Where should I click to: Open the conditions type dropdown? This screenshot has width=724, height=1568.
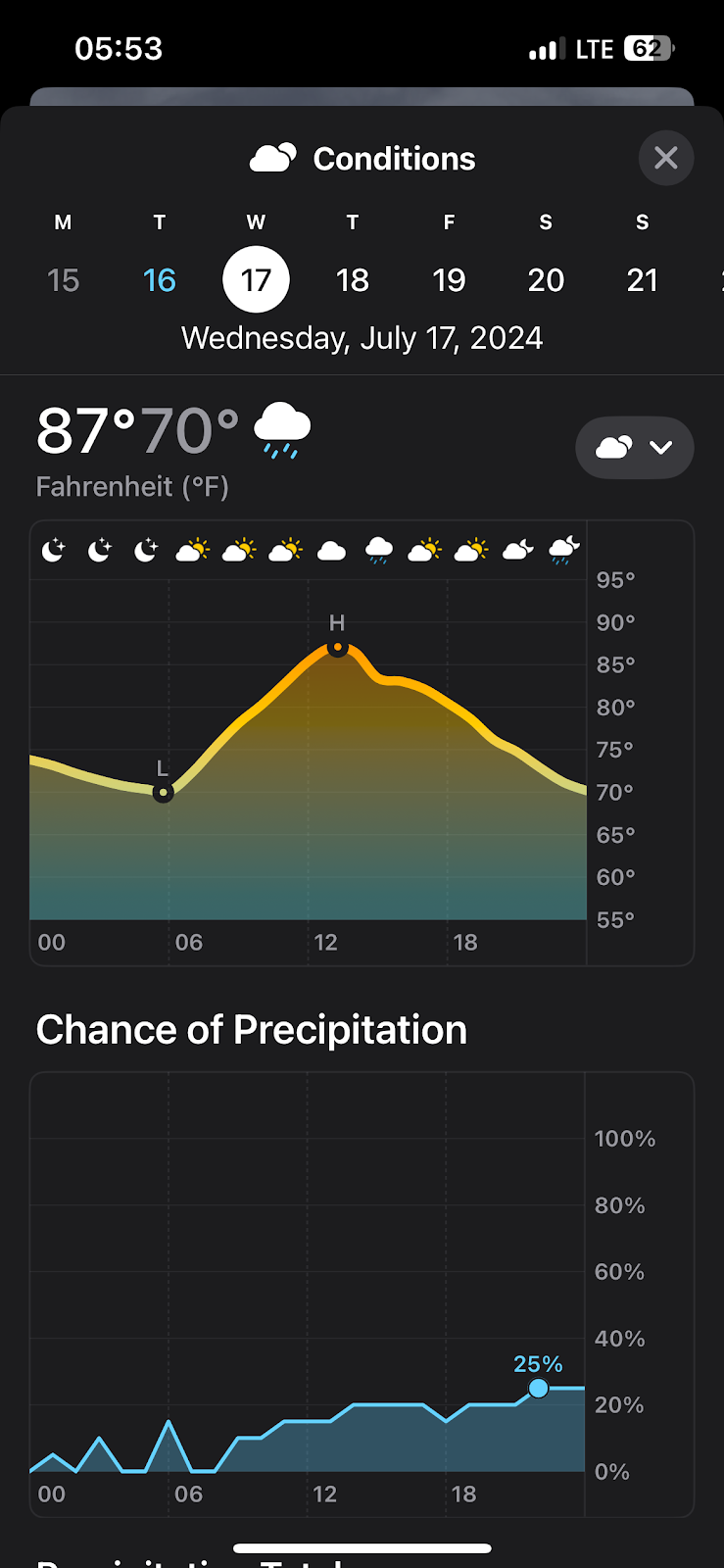pyautogui.click(x=635, y=448)
